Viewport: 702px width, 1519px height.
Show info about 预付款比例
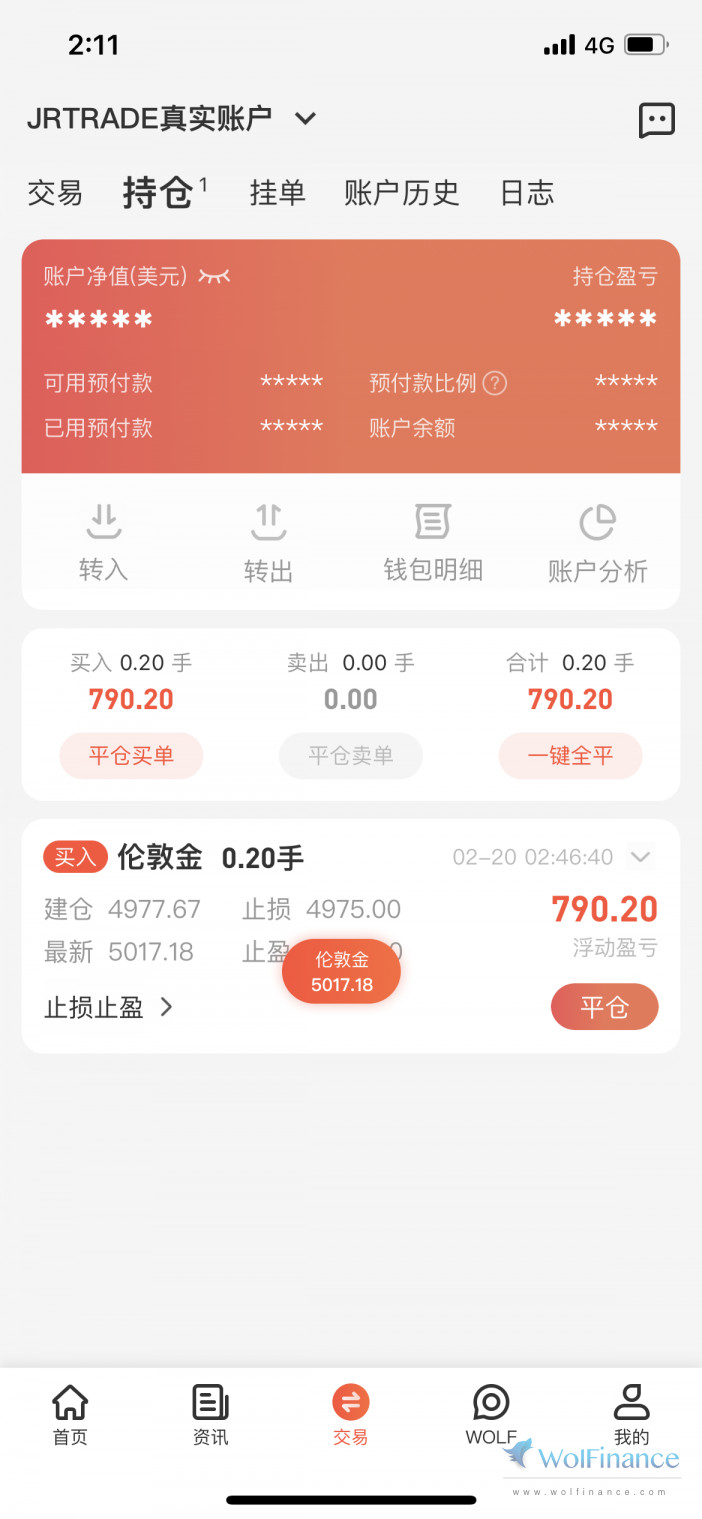coord(494,383)
